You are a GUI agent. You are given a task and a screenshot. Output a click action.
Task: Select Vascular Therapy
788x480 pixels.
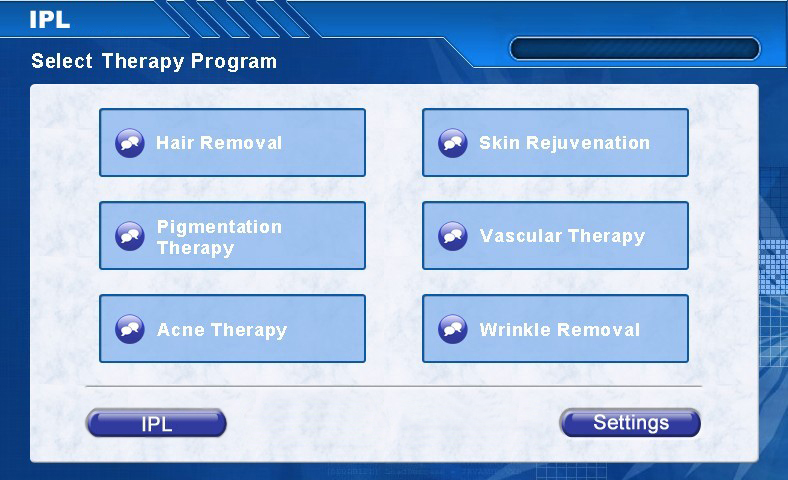click(x=555, y=236)
